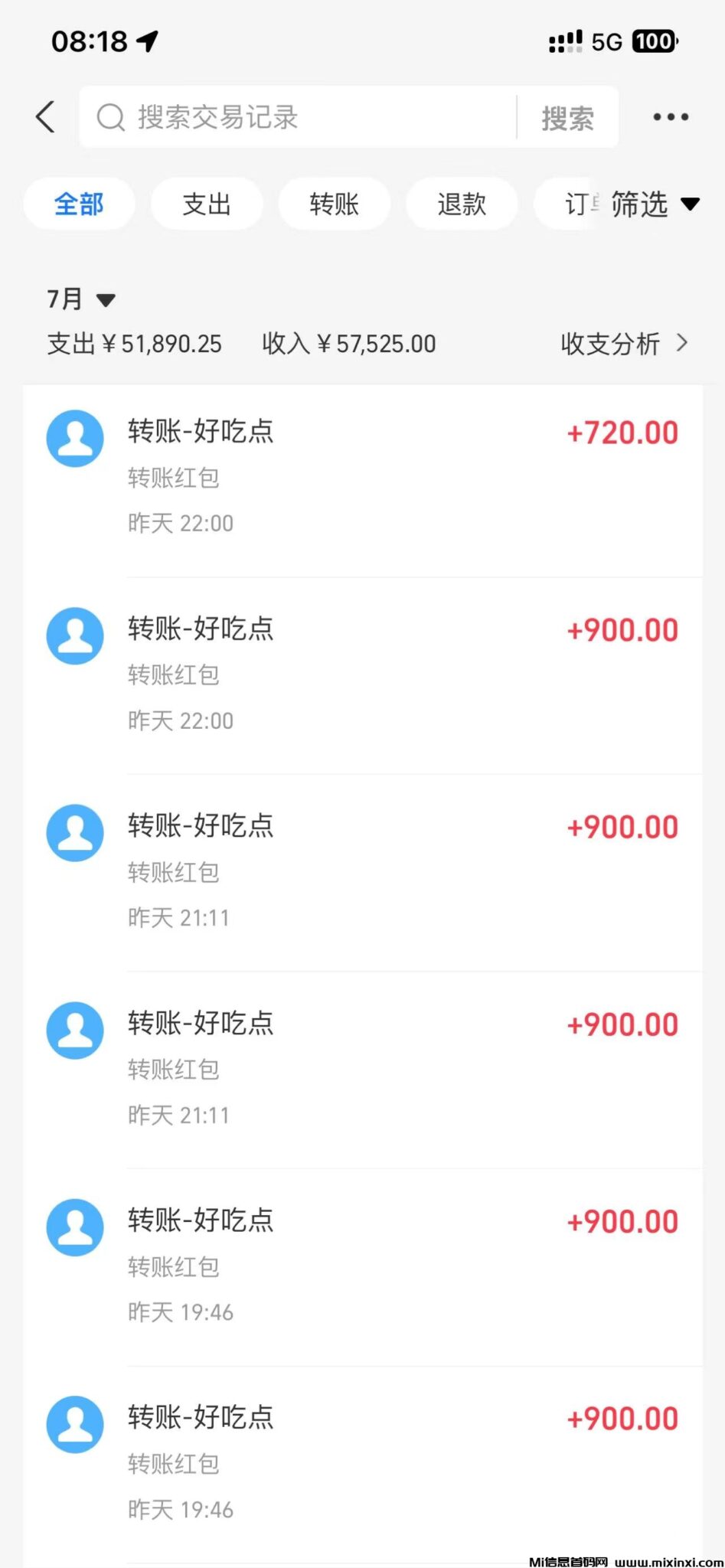Viewport: 725px width, 1568px height.
Task: Tap the magnifier icon in the search bar
Action: (112, 117)
